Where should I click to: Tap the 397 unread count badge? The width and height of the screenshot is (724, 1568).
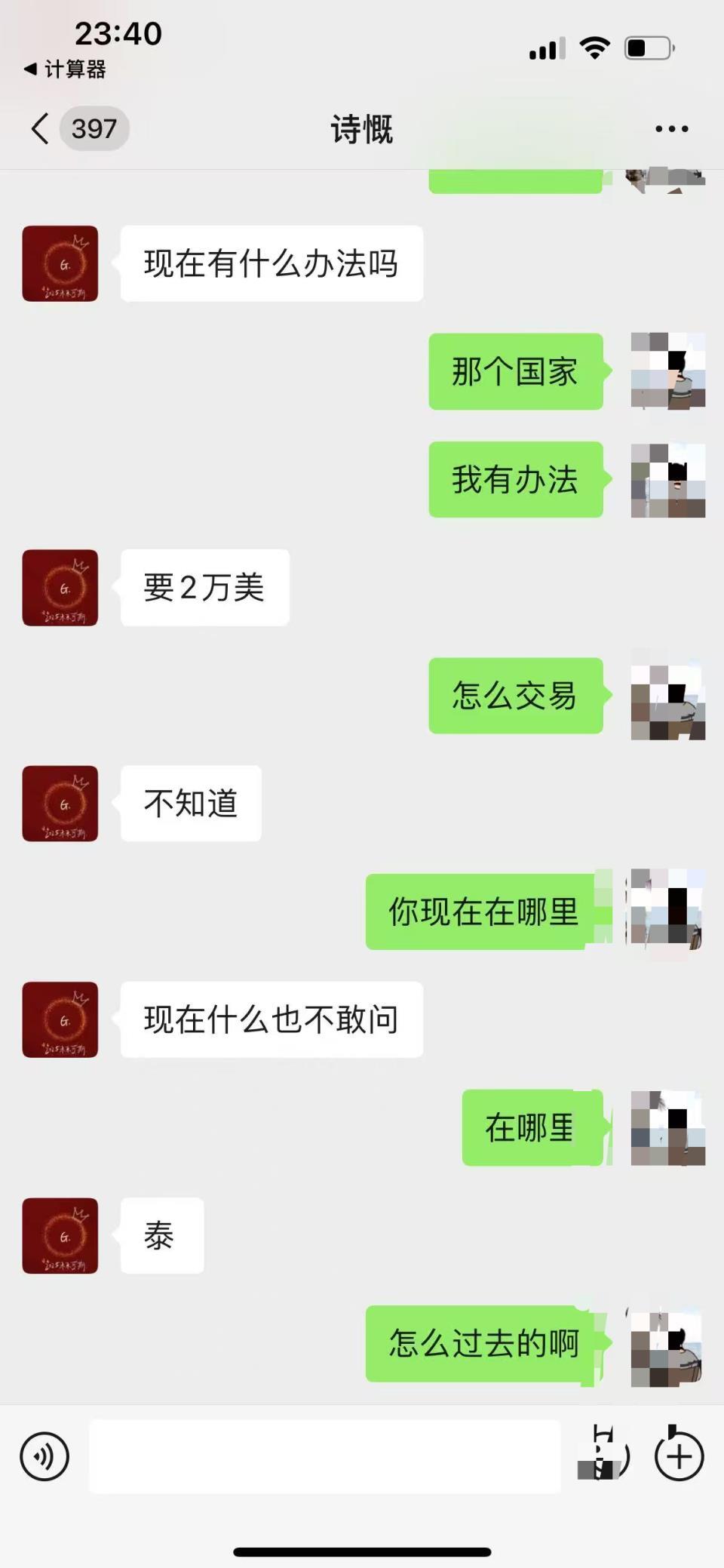pos(94,128)
